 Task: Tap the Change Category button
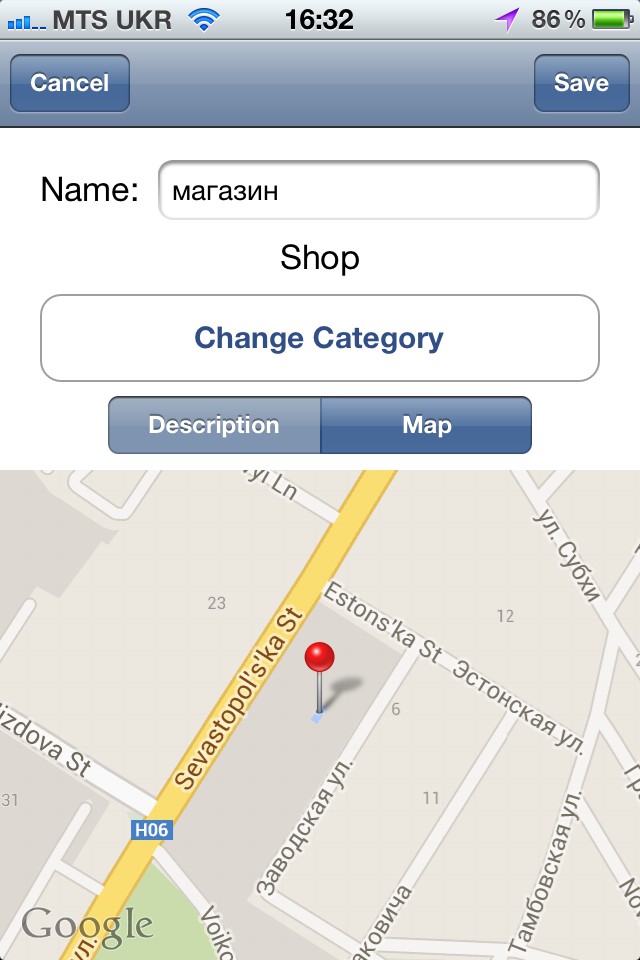click(319, 338)
